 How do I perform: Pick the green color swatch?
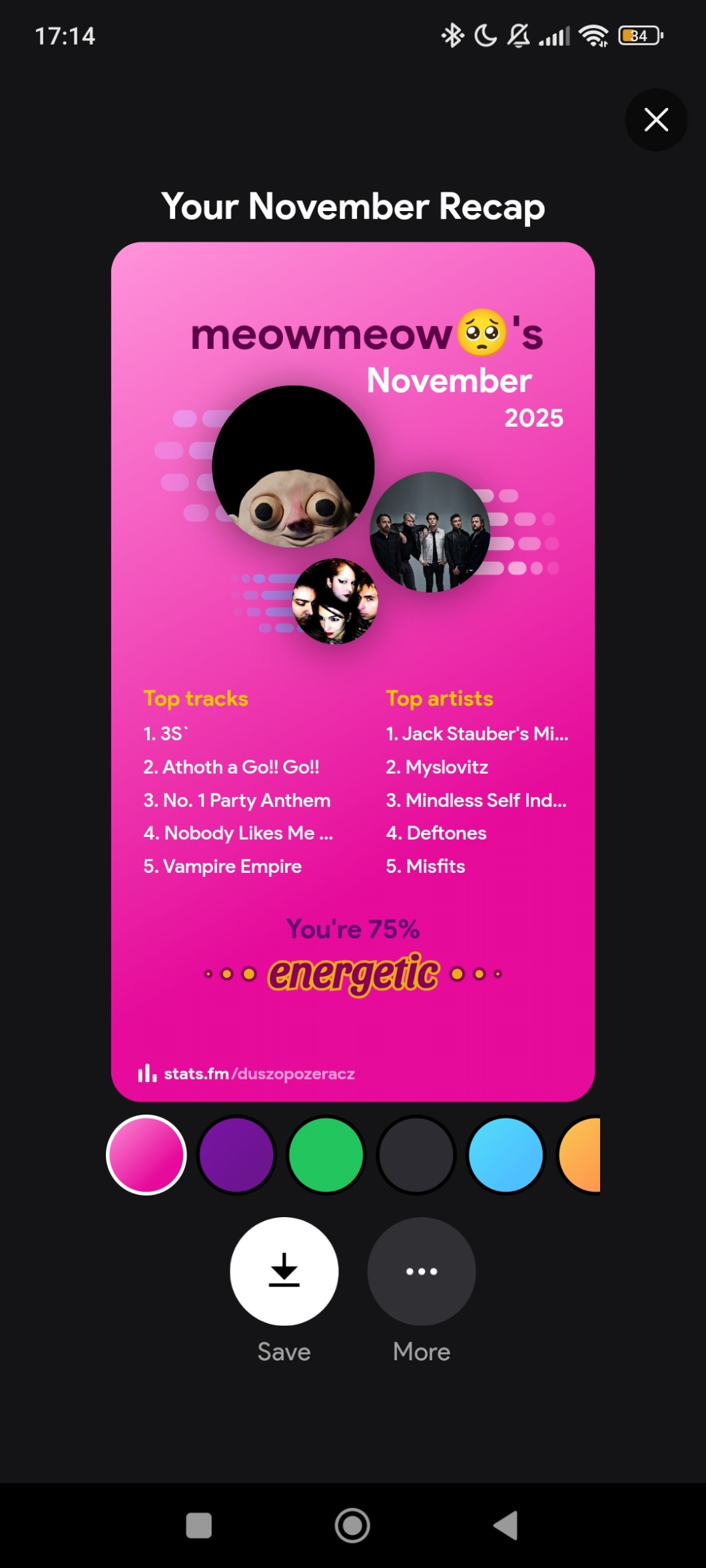tap(326, 1155)
